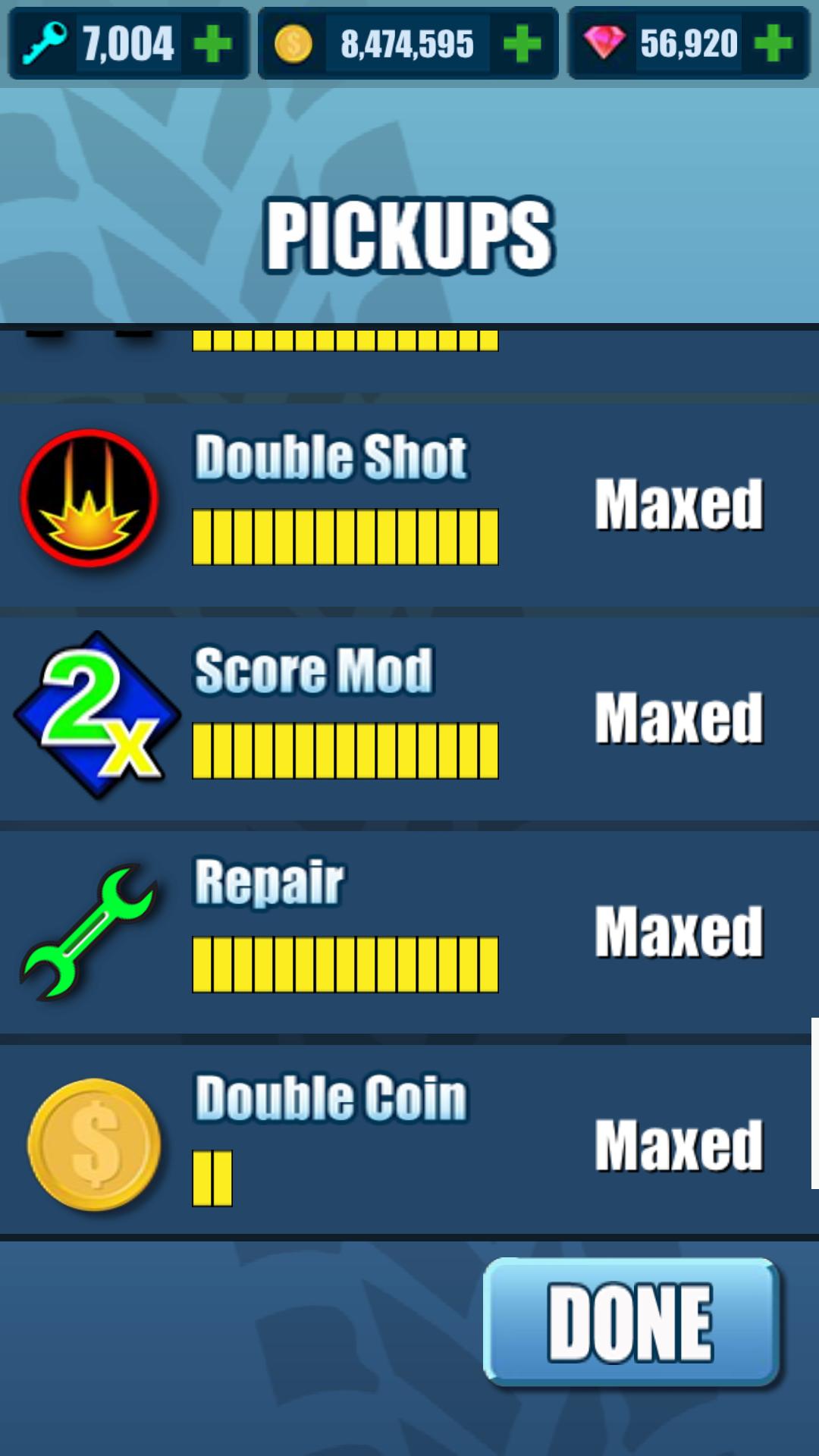Buy more gems via the plus button
819x1456 pixels.
point(773,43)
